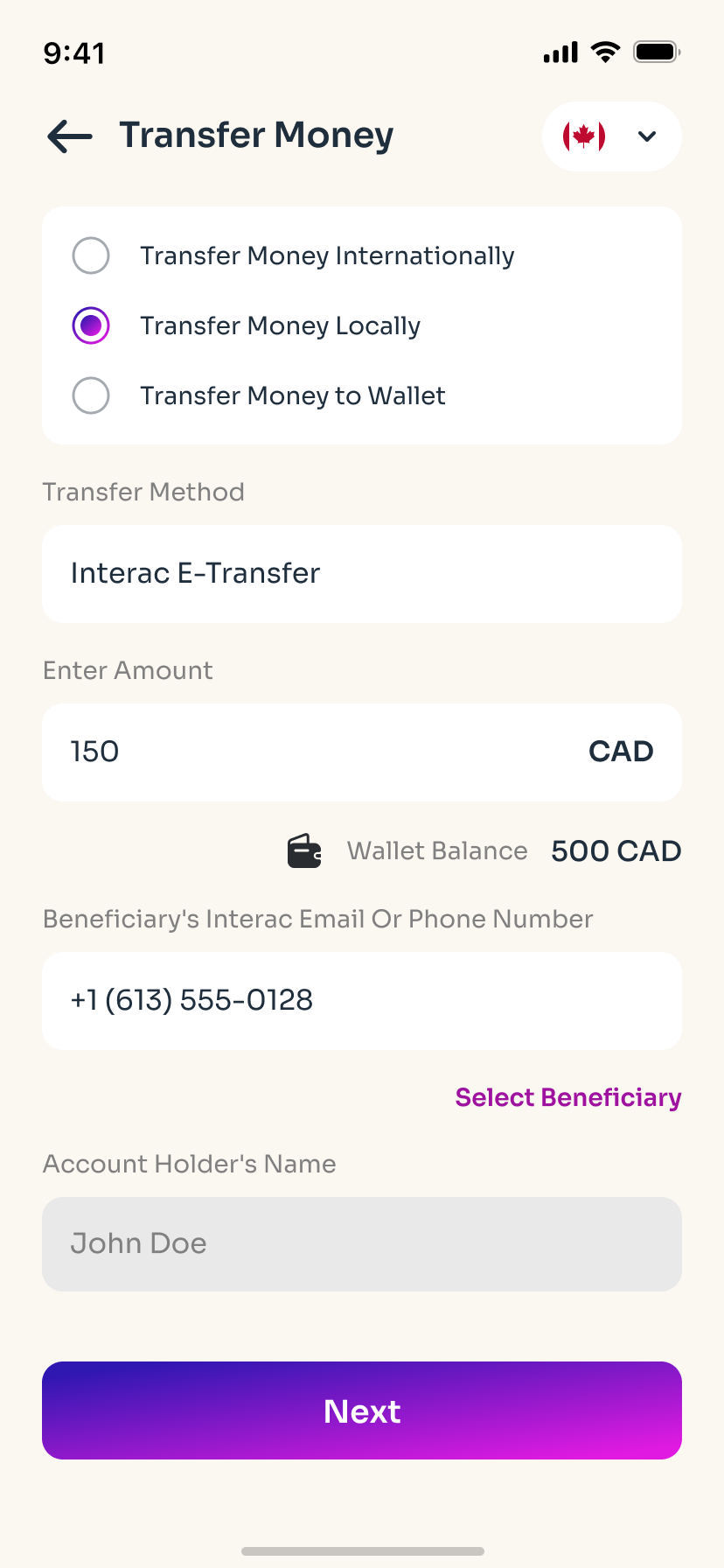Tap the Next button
724x1568 pixels.
362,1410
